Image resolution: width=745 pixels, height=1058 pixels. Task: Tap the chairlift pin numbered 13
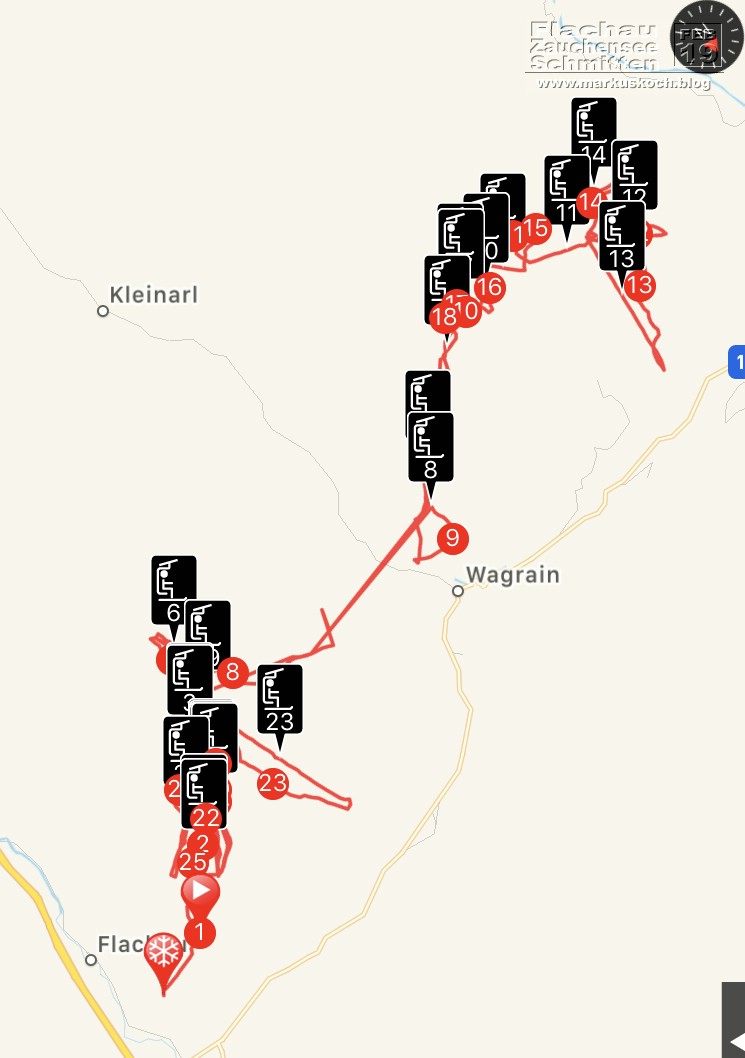coord(621,236)
